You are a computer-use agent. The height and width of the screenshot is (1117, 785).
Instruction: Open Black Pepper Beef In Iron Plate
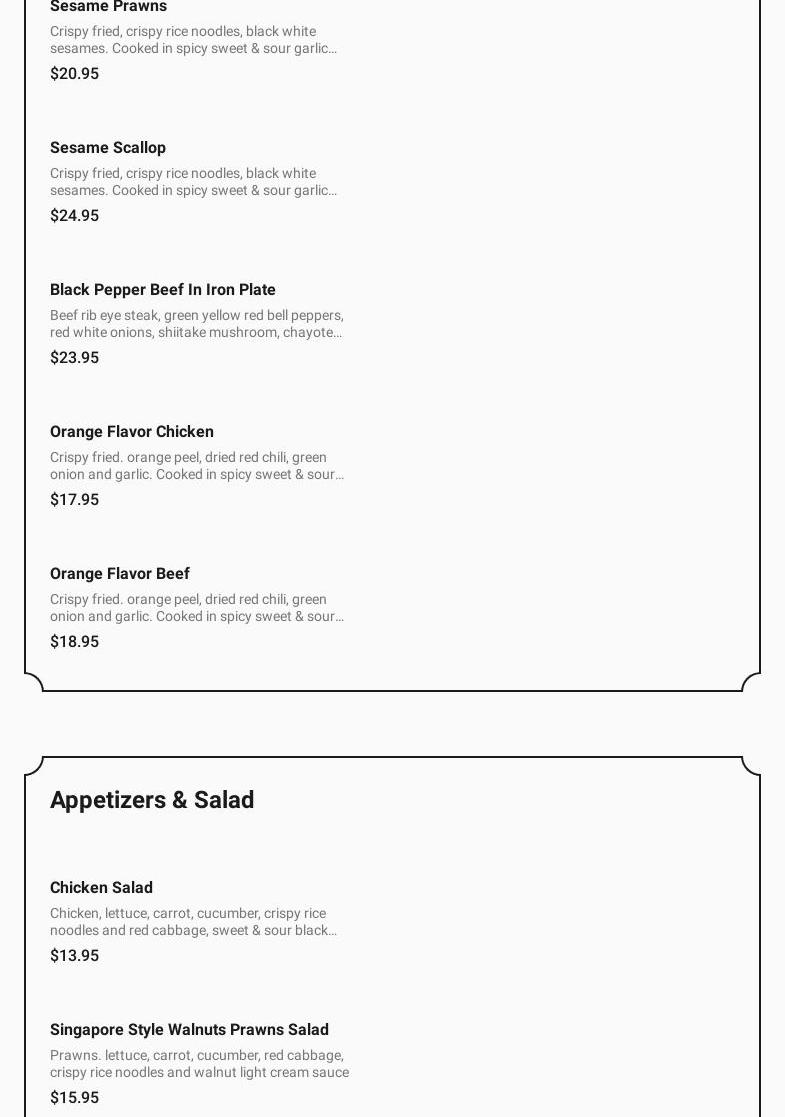tap(163, 290)
